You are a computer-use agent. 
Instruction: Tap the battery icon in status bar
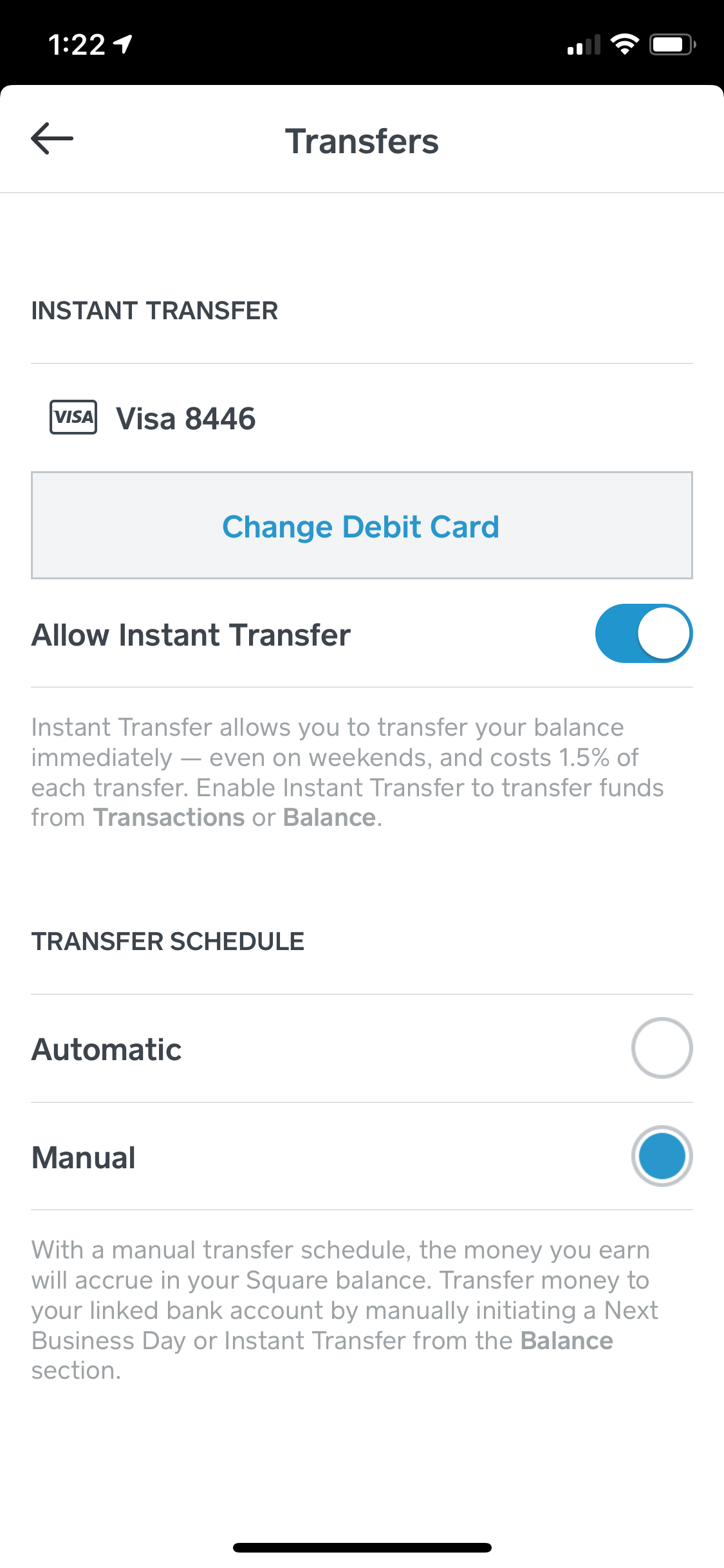(x=671, y=42)
